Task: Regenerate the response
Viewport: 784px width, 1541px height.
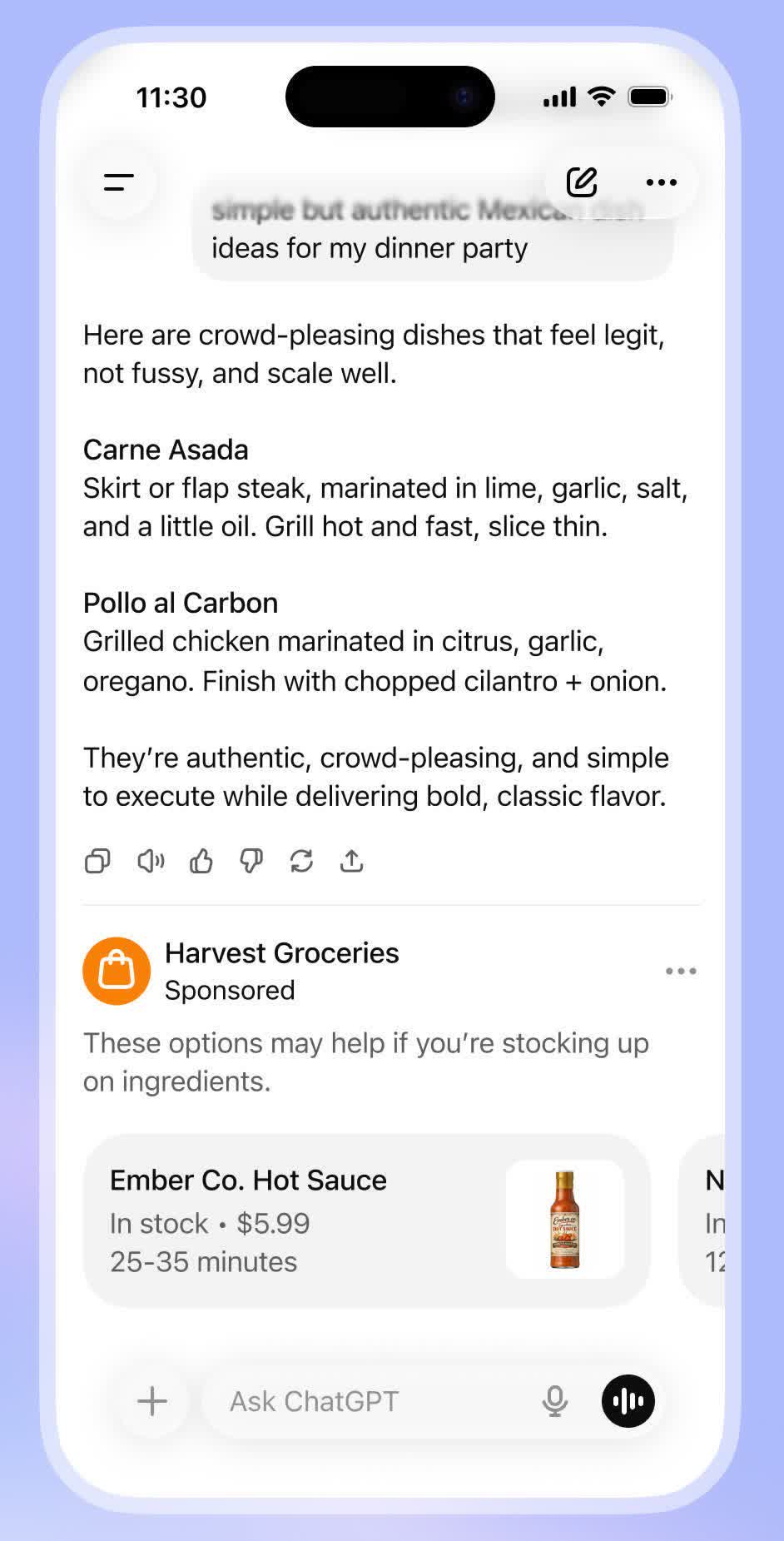Action: [x=301, y=861]
